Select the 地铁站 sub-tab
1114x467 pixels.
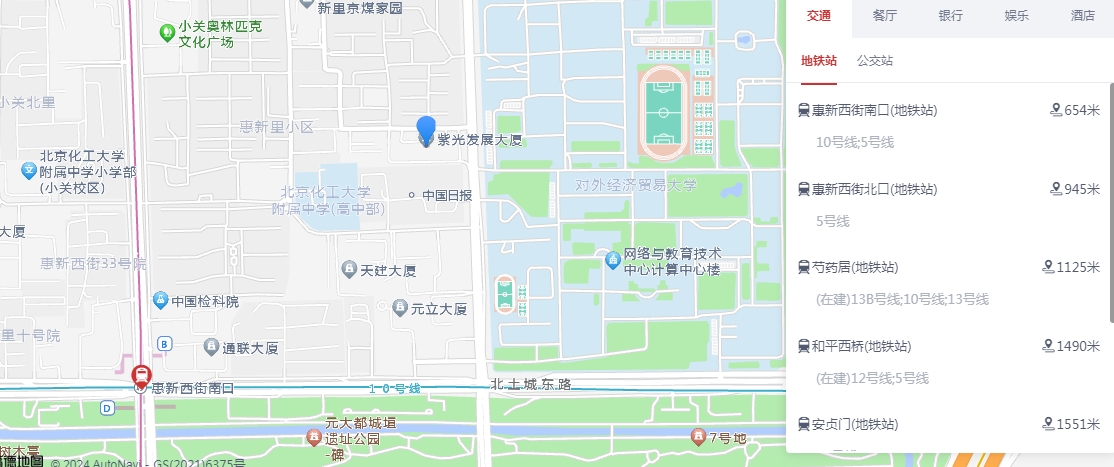coord(819,61)
